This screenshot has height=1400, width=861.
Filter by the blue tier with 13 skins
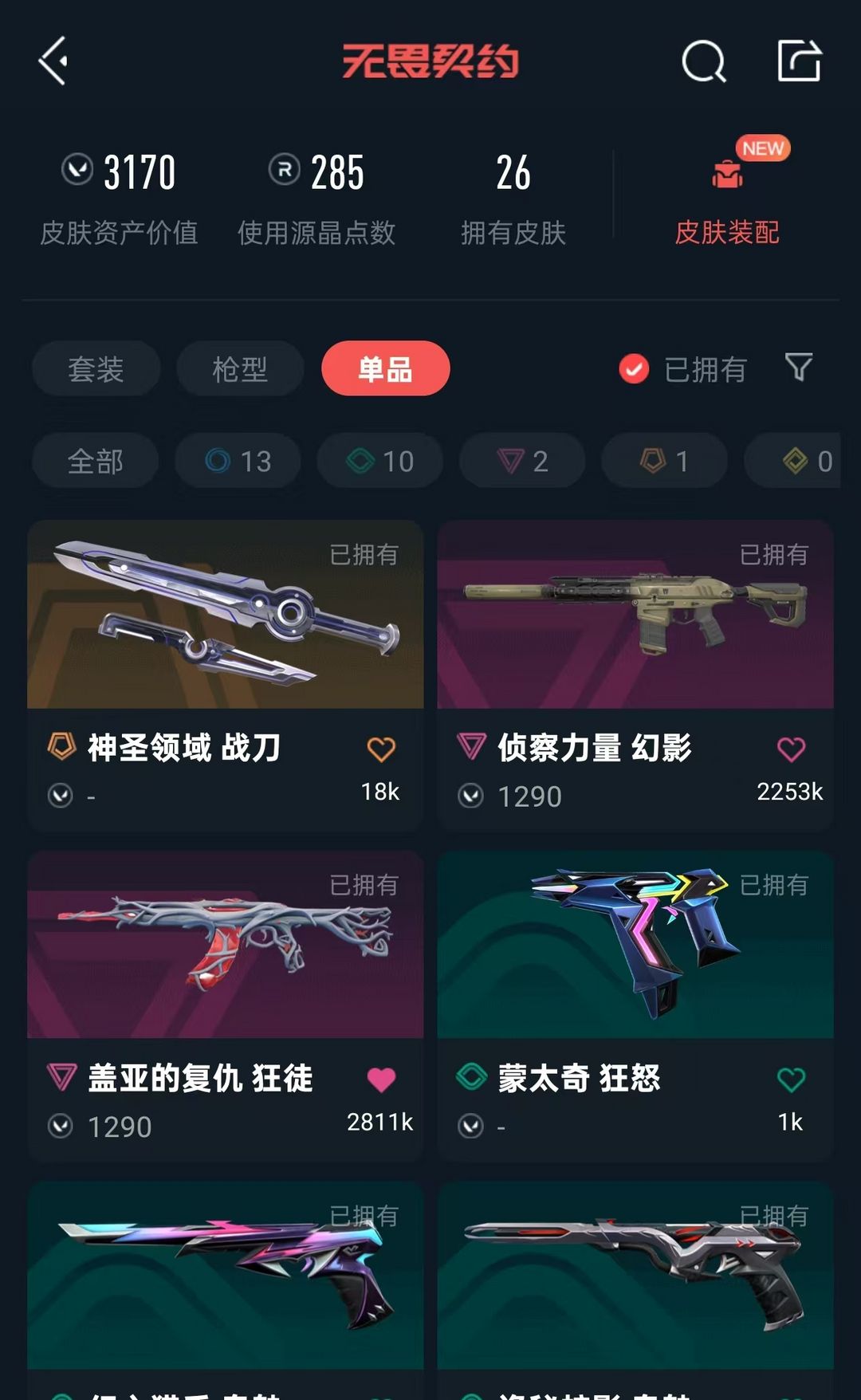pyautogui.click(x=238, y=461)
